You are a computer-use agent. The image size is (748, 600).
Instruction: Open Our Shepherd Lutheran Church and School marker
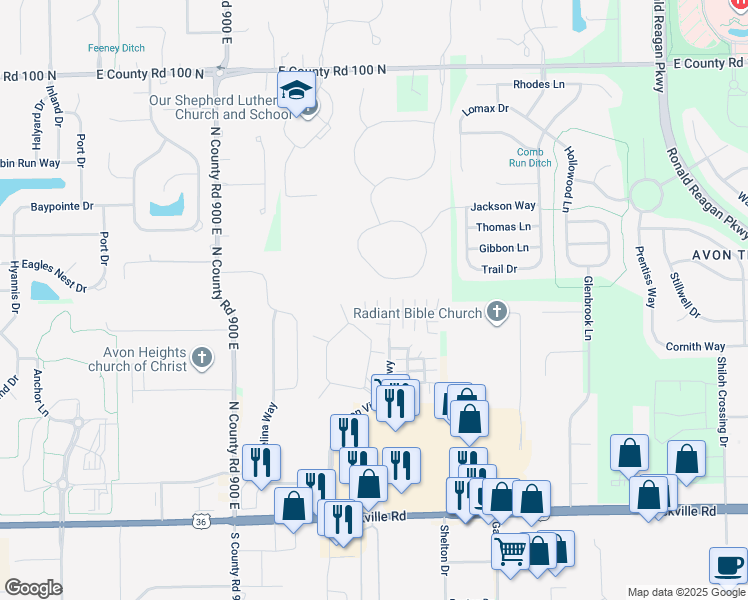pyautogui.click(x=297, y=92)
